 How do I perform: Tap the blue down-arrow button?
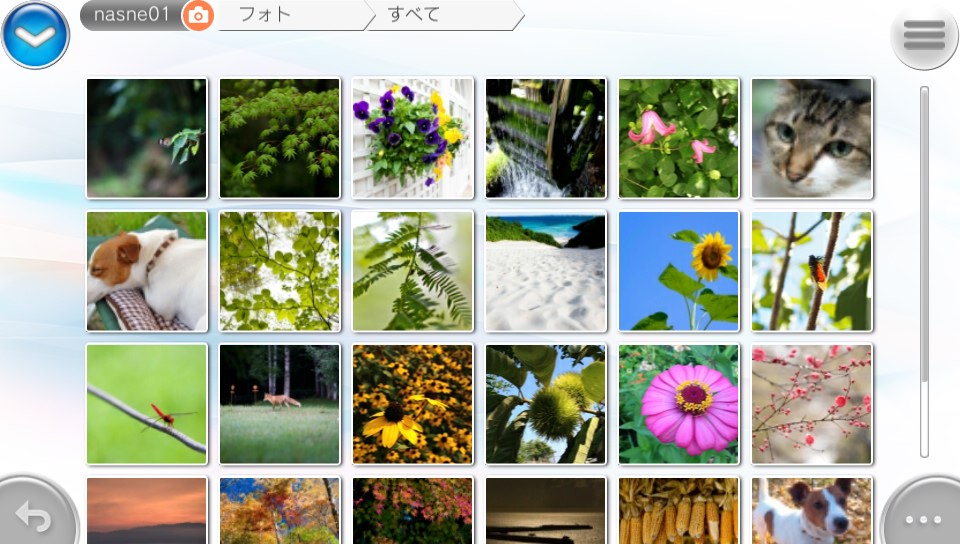coord(36,35)
